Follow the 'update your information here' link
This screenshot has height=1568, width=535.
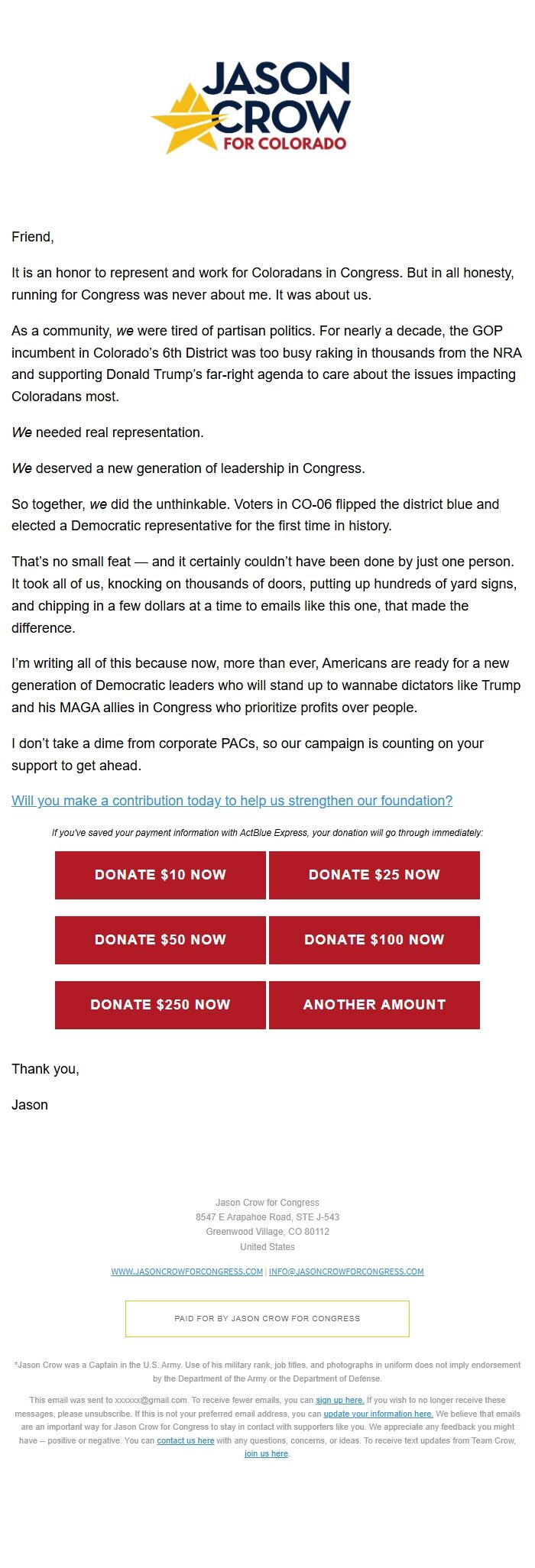378,1414
